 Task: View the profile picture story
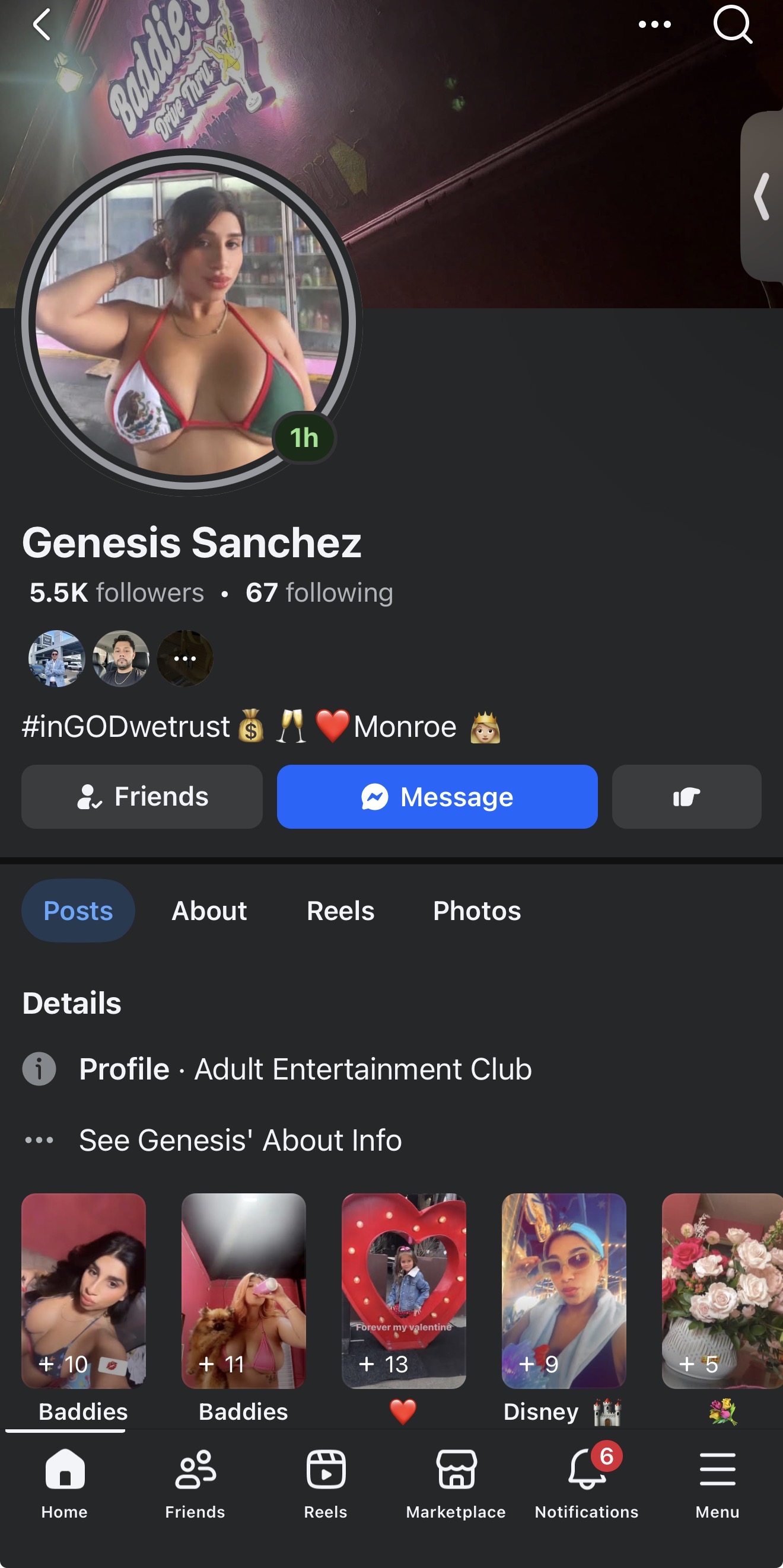188,322
